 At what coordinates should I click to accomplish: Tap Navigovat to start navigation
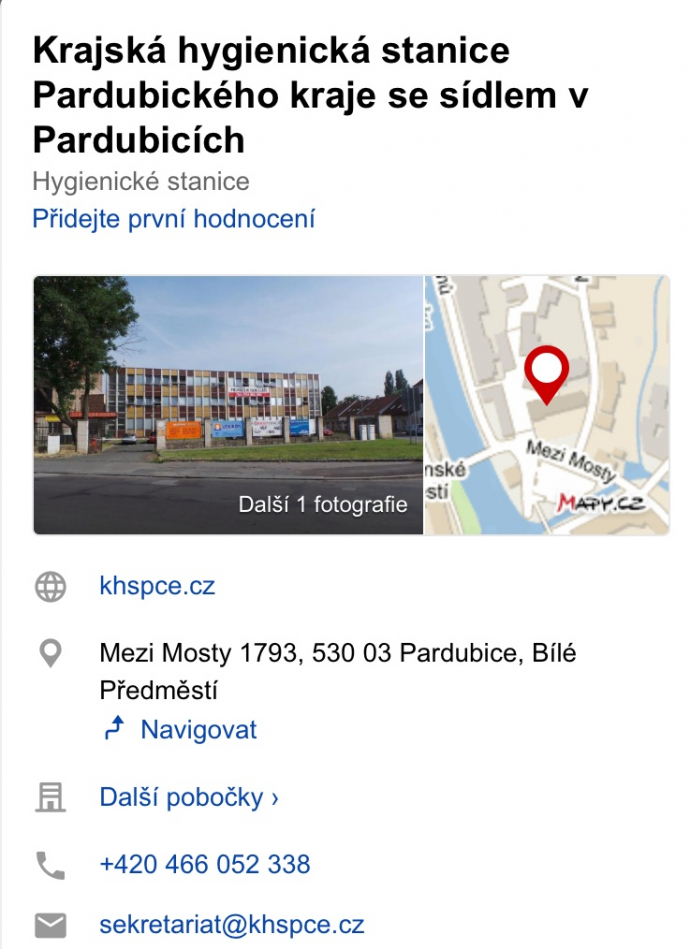(x=197, y=729)
